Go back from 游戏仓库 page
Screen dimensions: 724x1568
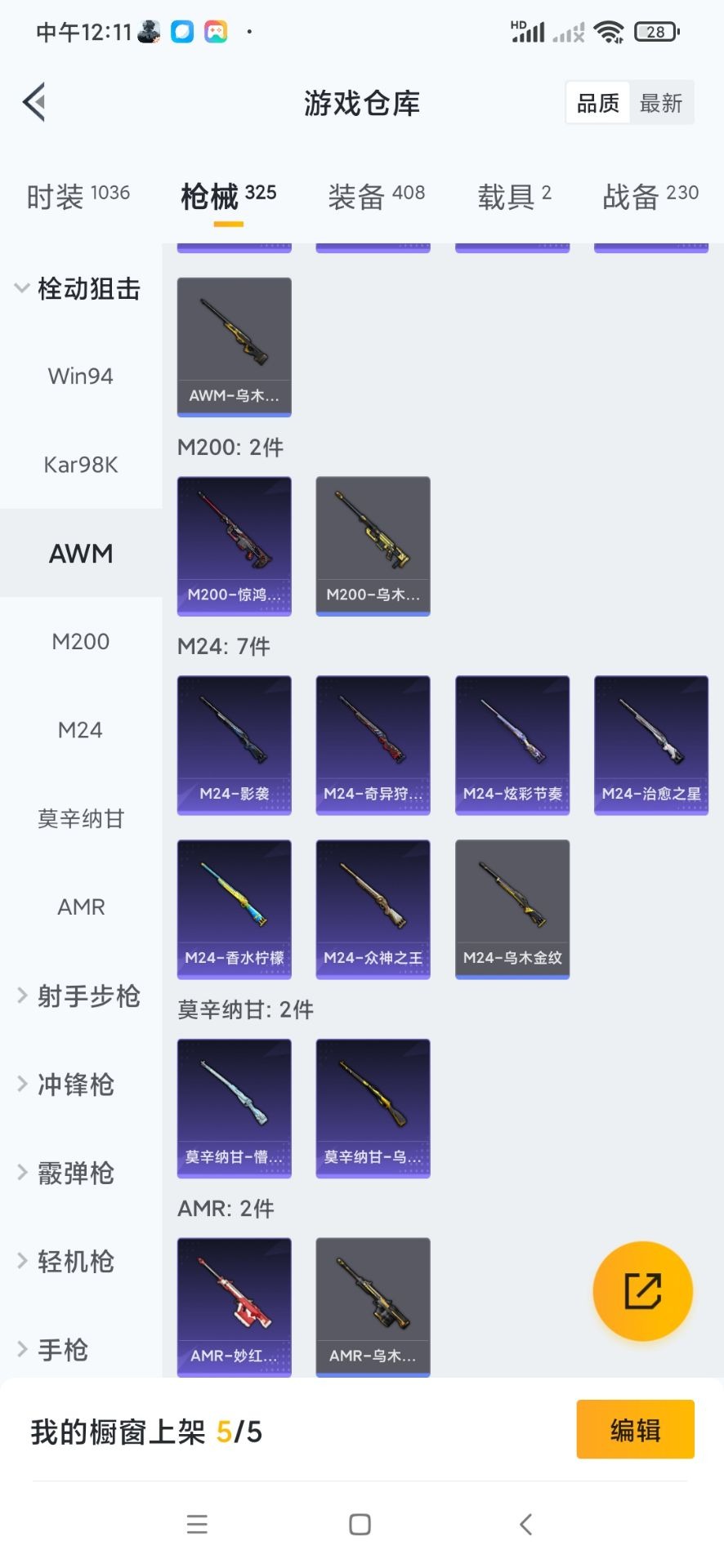pos(34,103)
